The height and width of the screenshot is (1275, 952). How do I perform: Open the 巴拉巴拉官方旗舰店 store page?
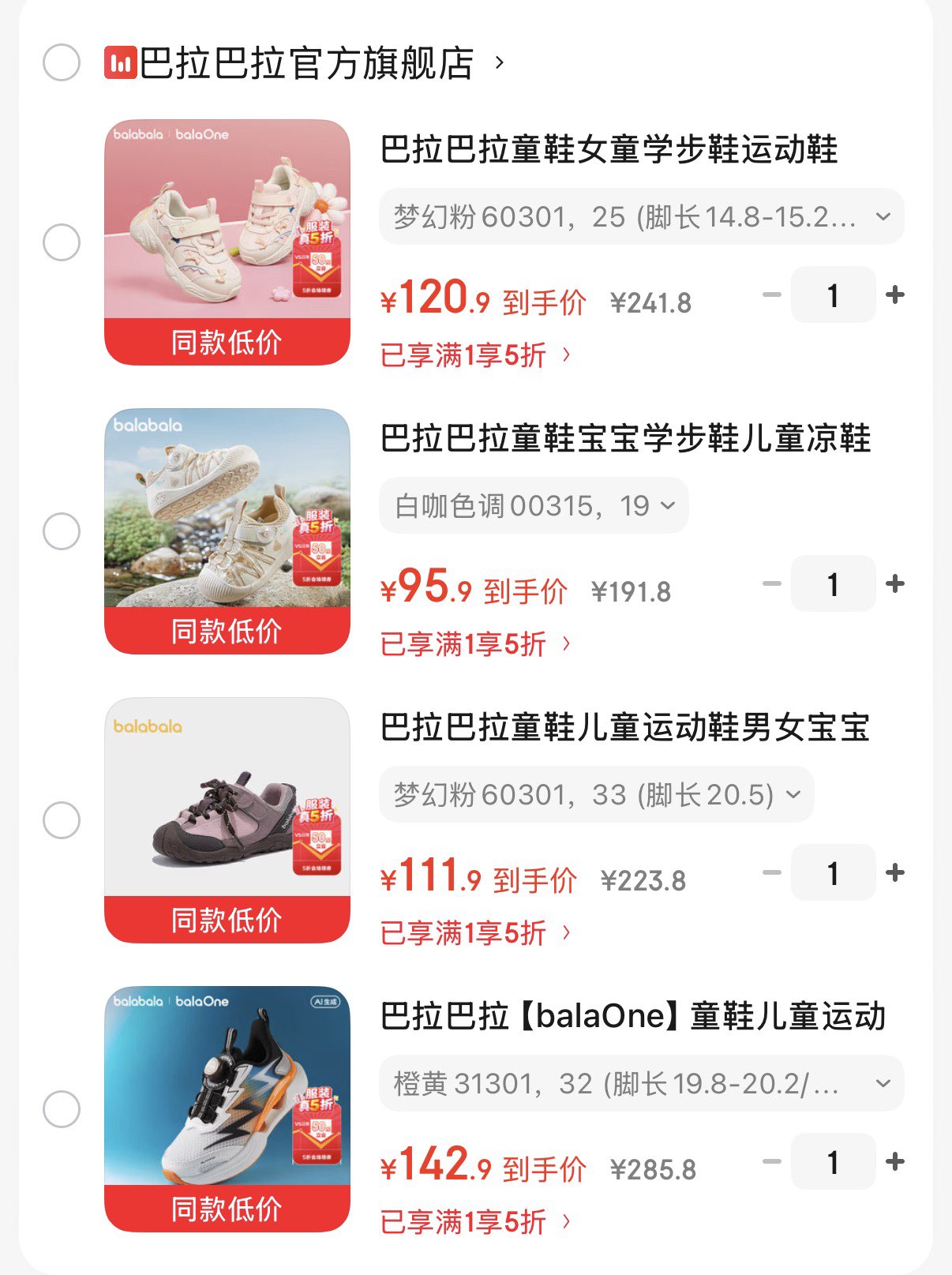(x=306, y=63)
